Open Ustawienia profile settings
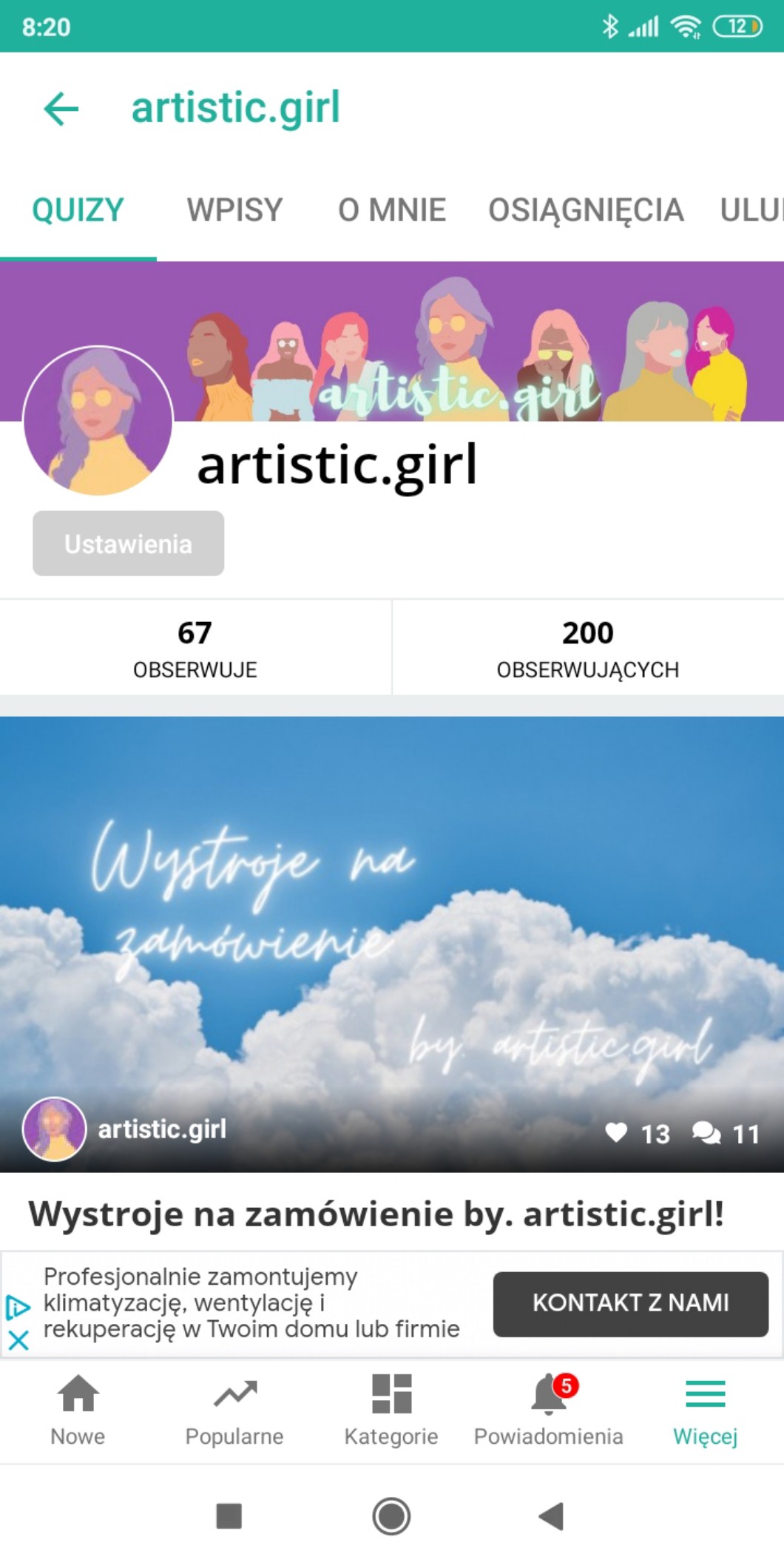 [128, 544]
